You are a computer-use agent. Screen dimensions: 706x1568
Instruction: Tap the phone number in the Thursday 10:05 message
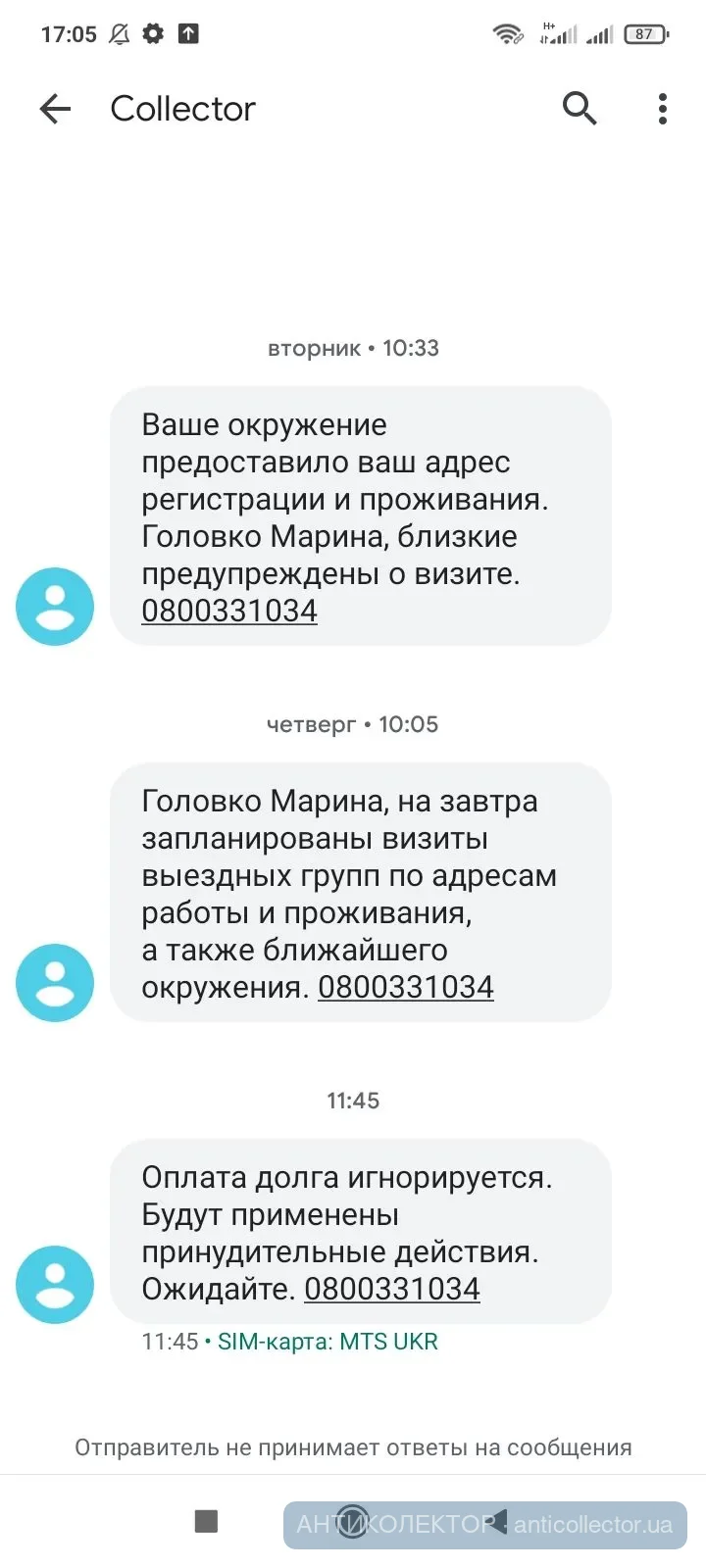405,987
